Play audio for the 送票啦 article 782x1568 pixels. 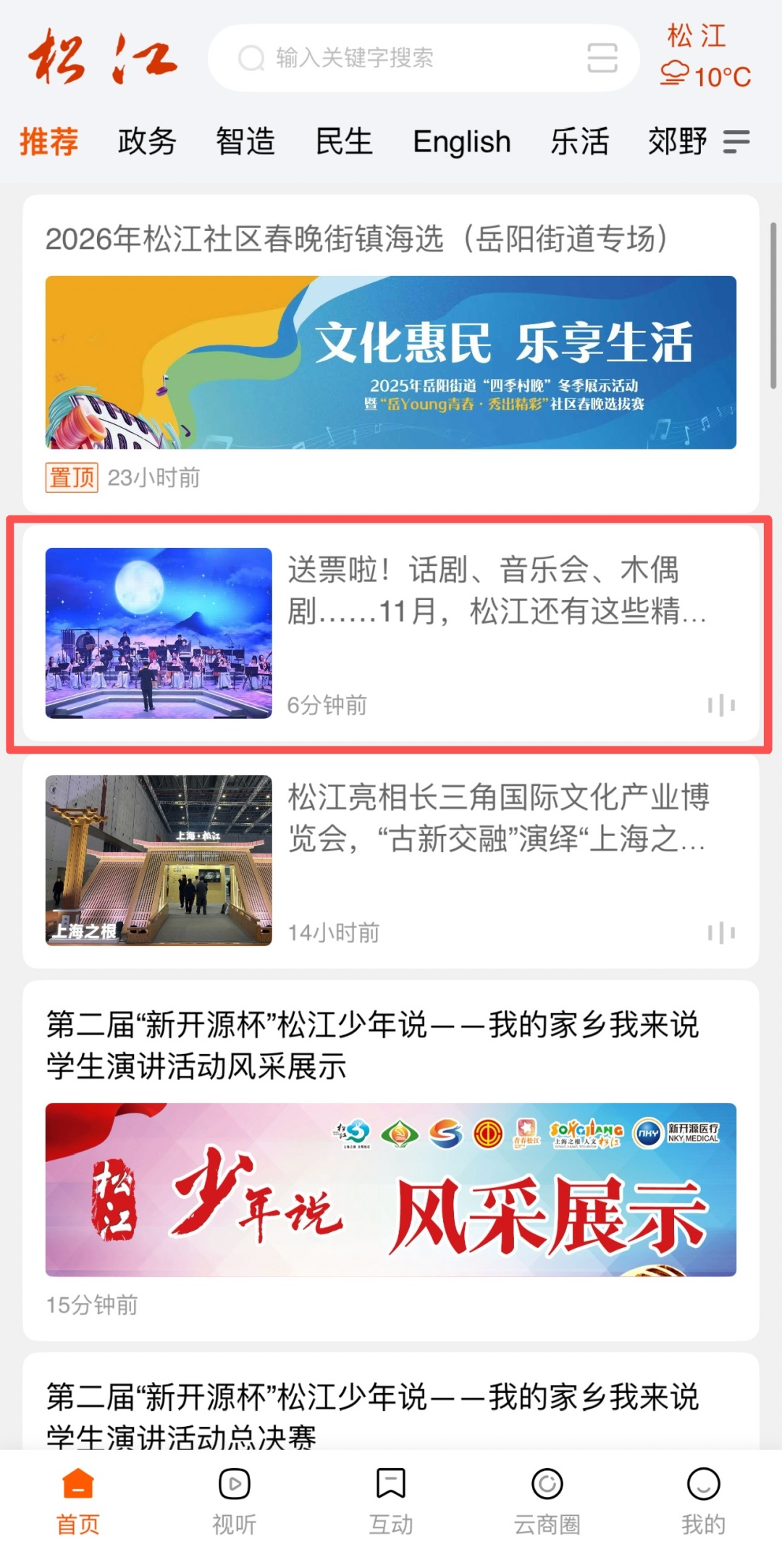point(721,705)
